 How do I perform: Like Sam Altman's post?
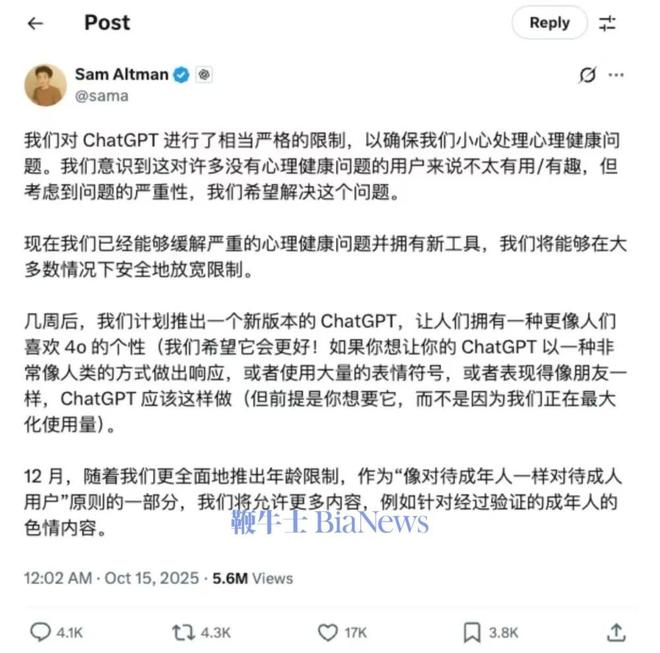click(328, 632)
